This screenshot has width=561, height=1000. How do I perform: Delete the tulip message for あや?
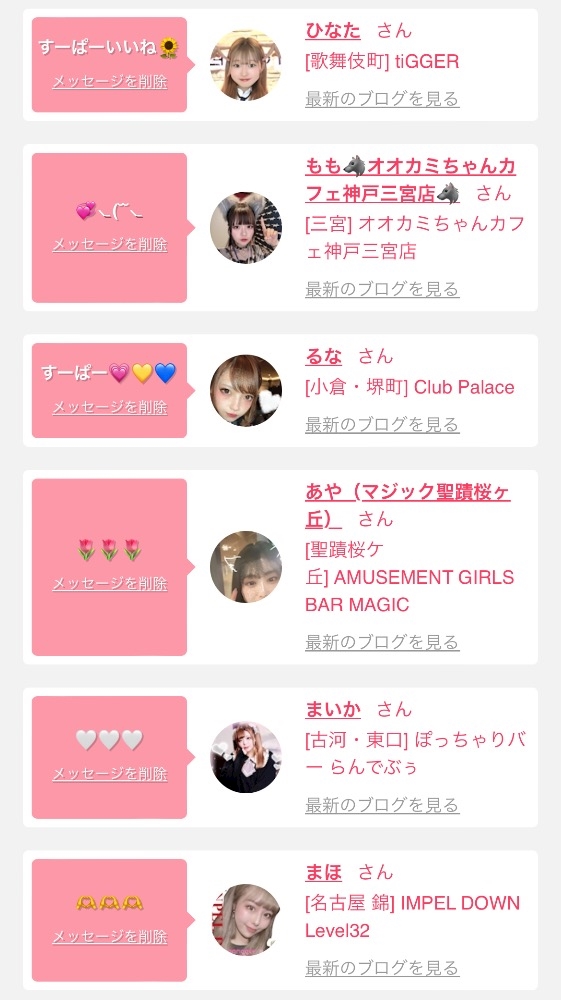click(x=110, y=584)
